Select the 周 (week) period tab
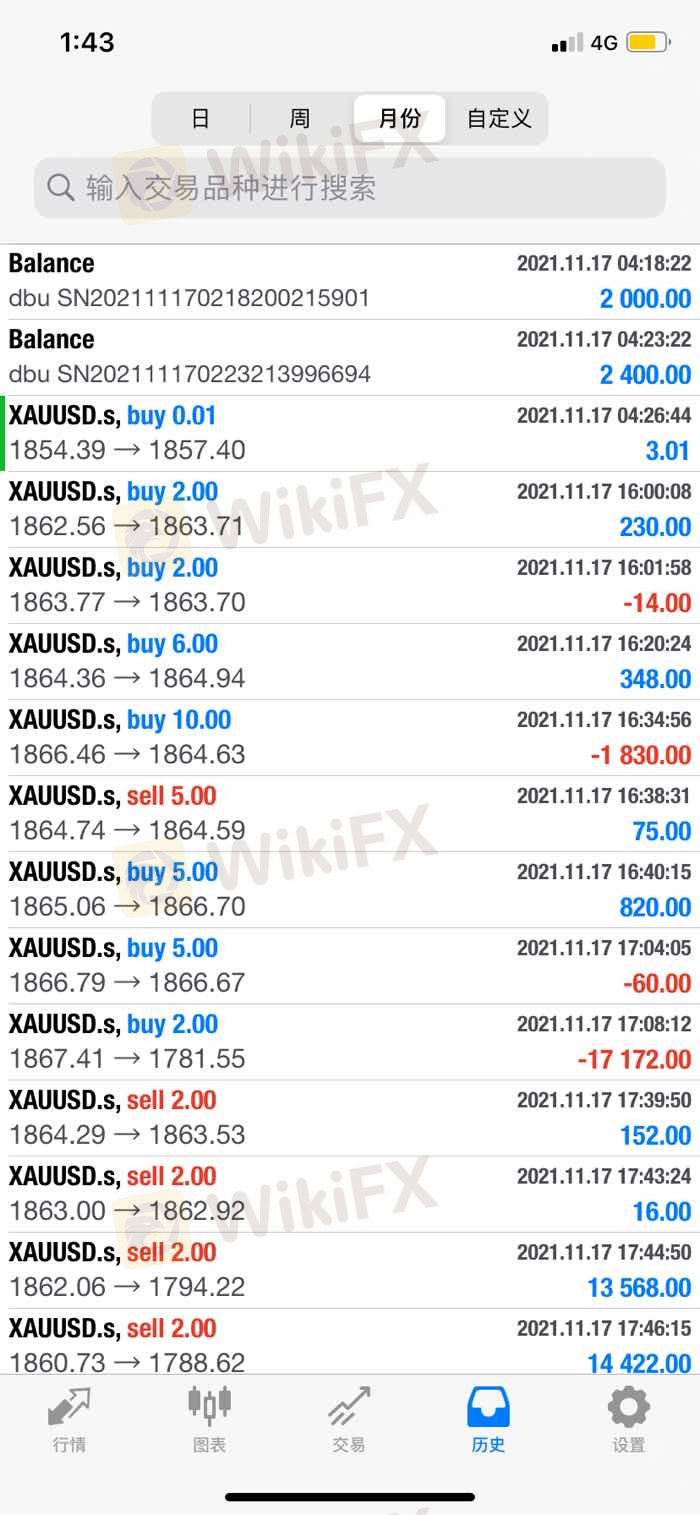This screenshot has height=1515, width=700. click(x=300, y=119)
